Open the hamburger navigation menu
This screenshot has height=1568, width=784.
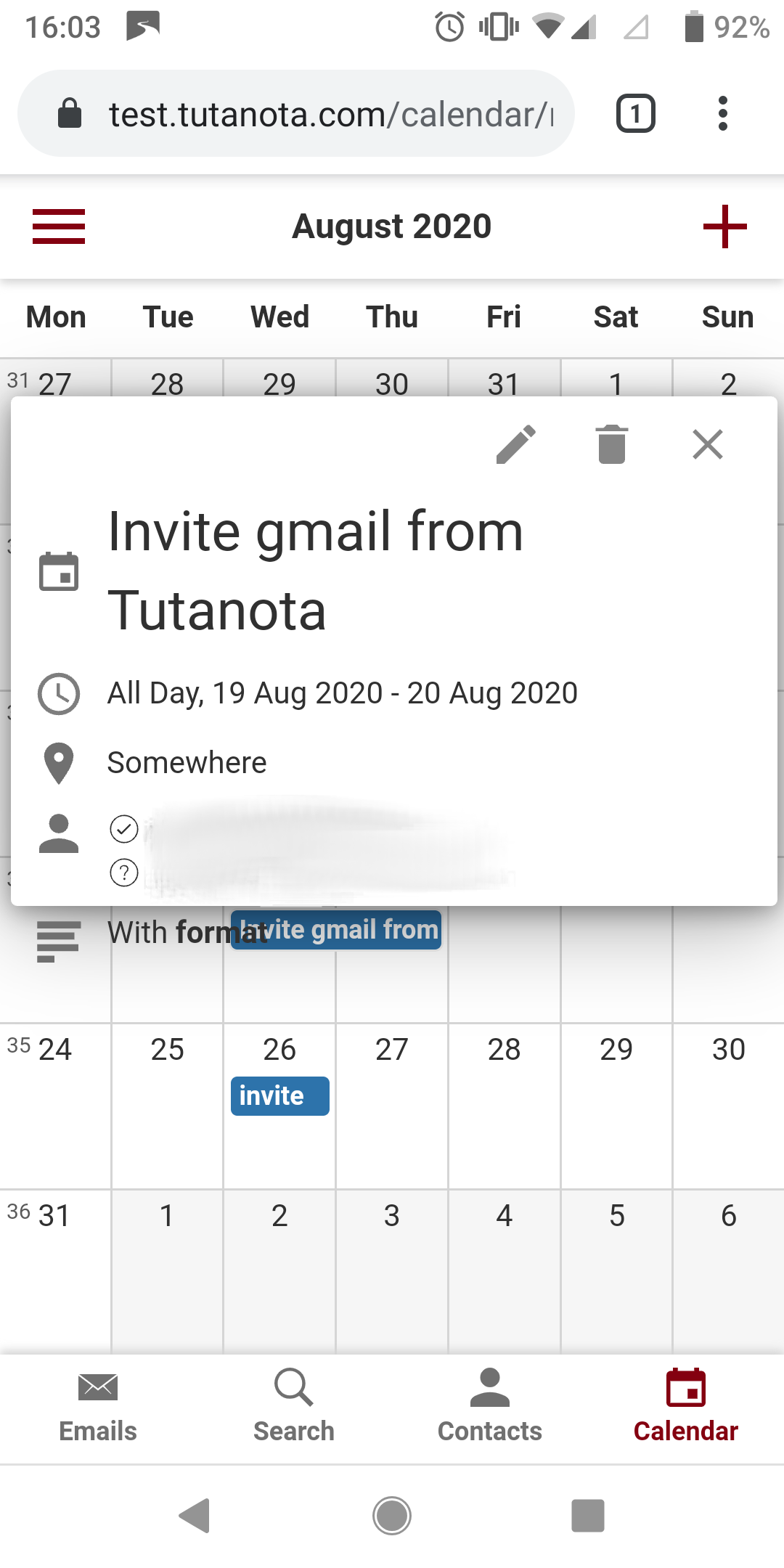click(59, 226)
